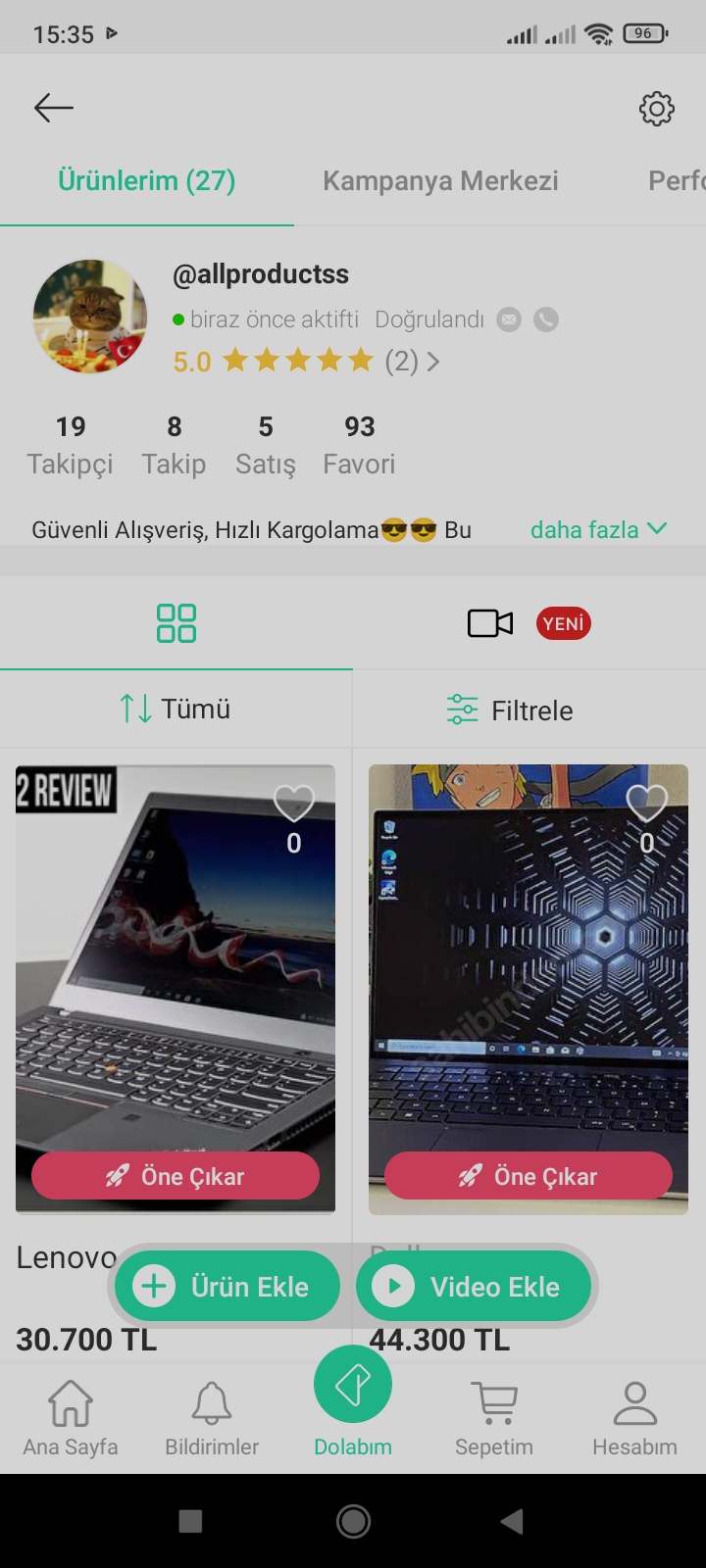
Task: Tap Öne Çıkar on the Lenovo laptop
Action: (176, 1176)
